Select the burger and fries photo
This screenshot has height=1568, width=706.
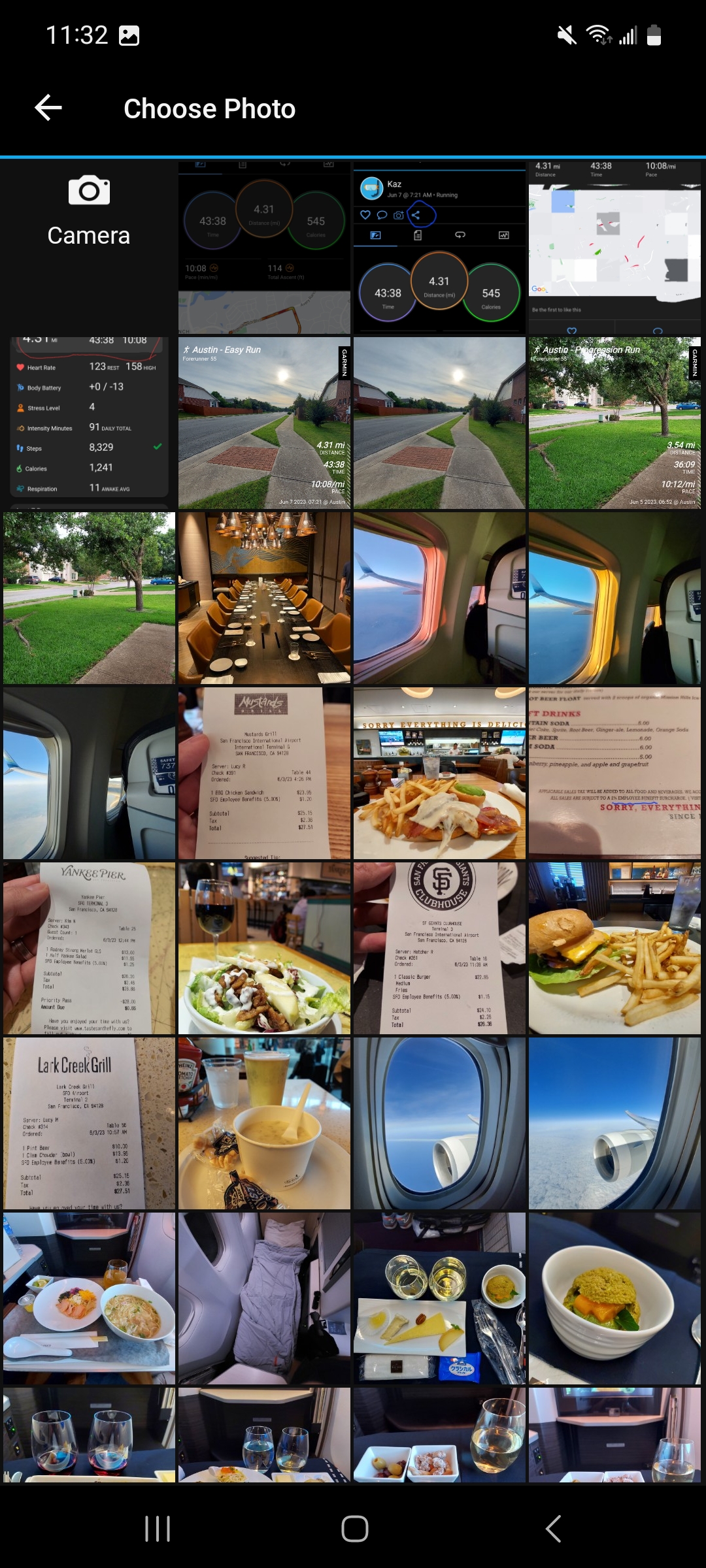coord(614,948)
